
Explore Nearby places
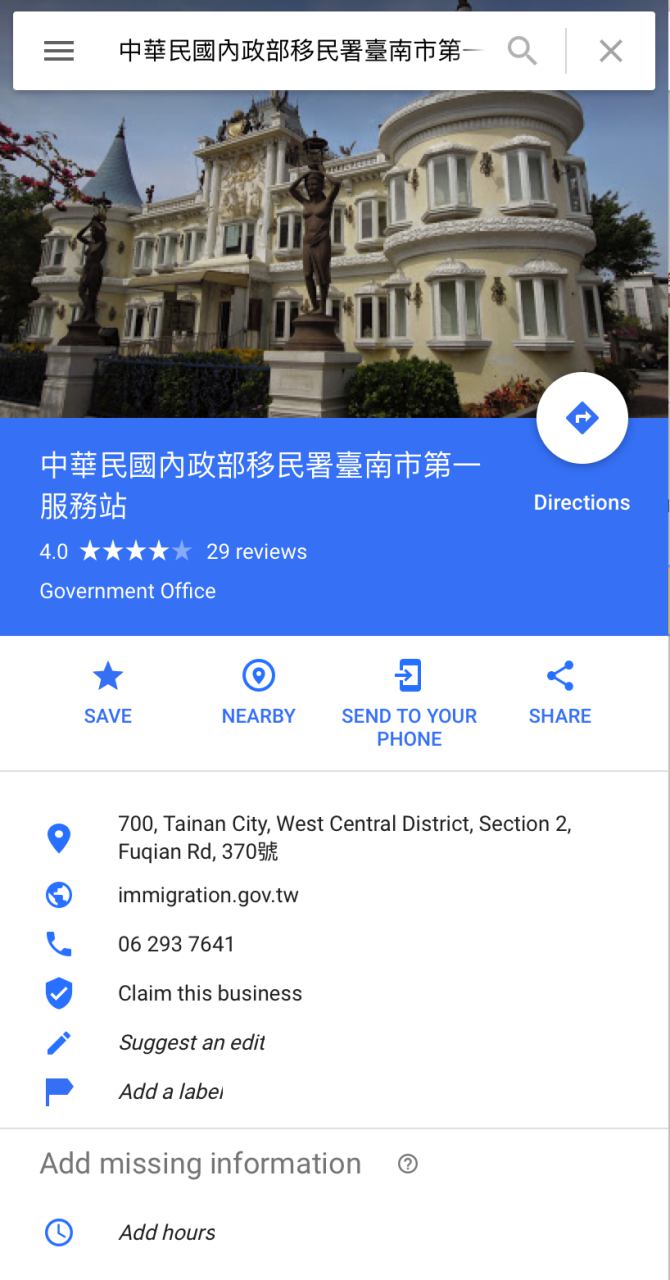pyautogui.click(x=258, y=692)
